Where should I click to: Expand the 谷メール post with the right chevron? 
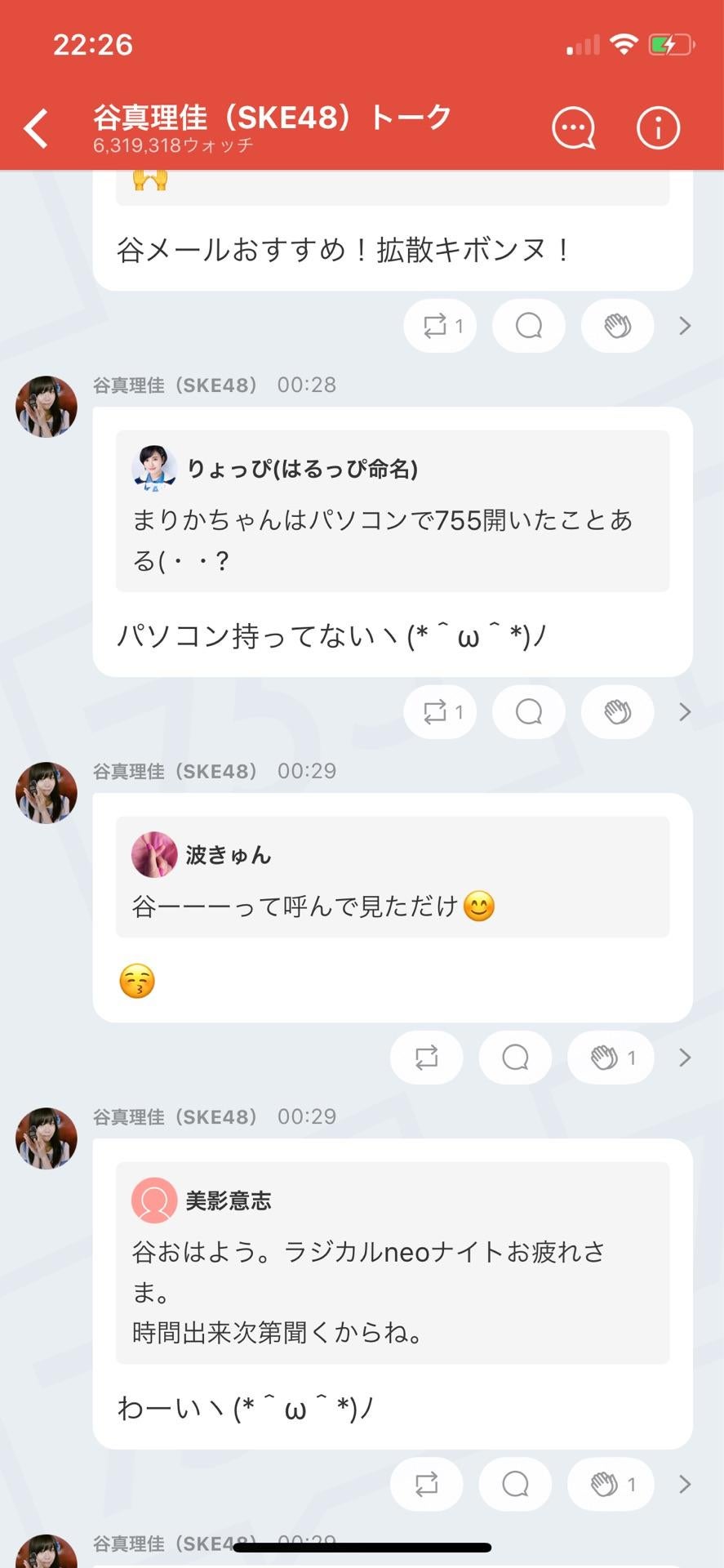click(x=684, y=325)
